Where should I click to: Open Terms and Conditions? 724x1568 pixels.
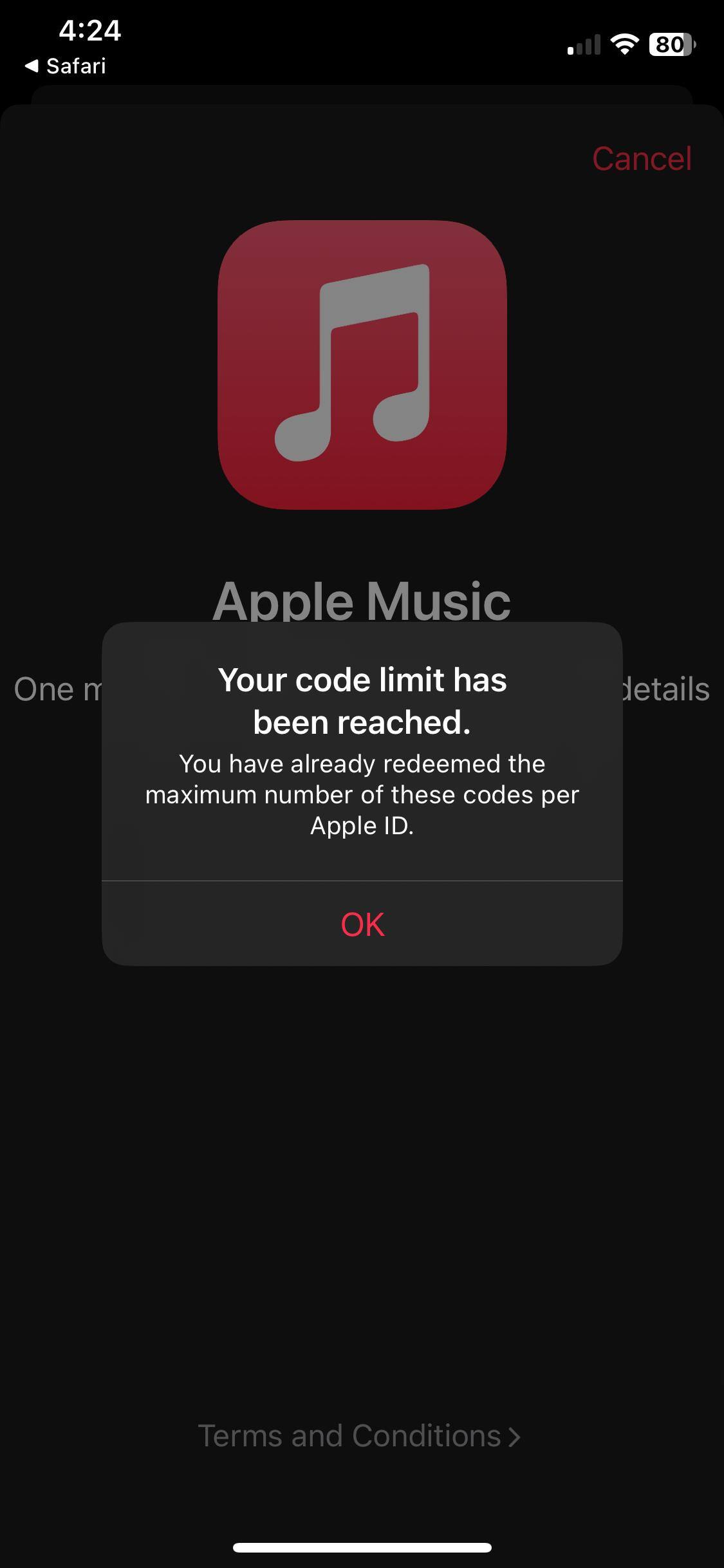click(358, 1436)
